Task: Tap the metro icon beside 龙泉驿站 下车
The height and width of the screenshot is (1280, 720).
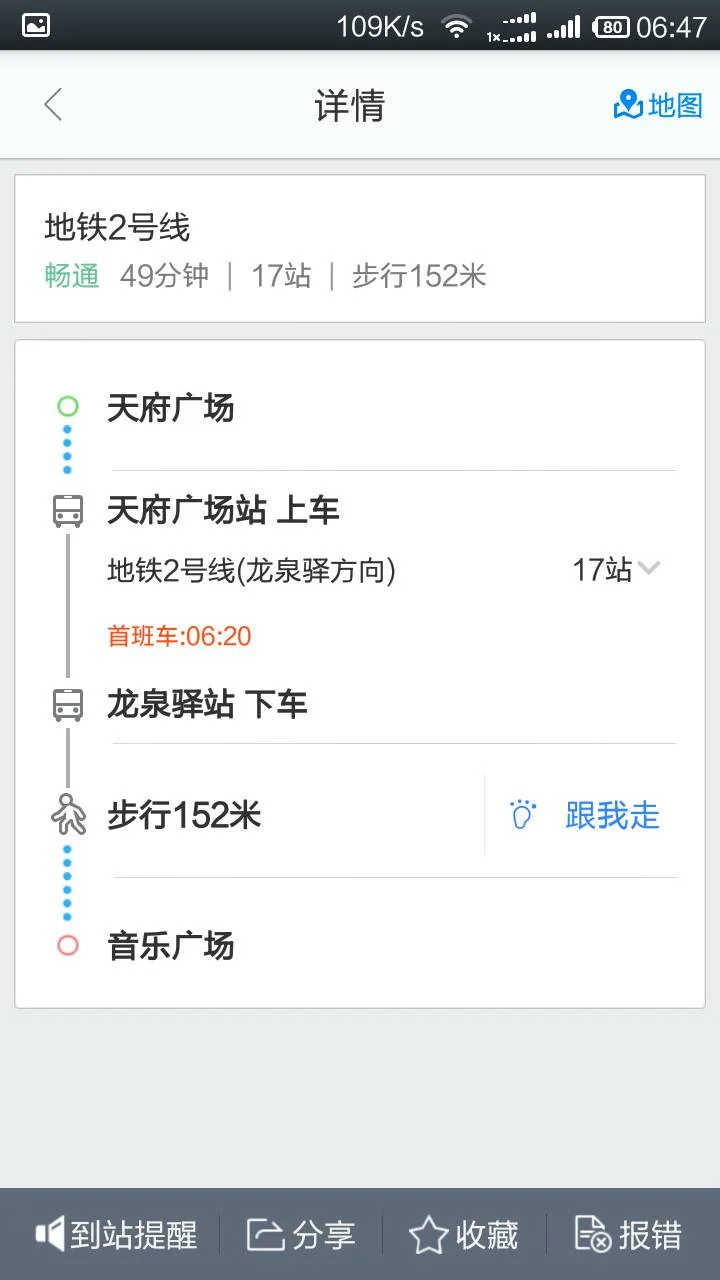Action: [x=67, y=705]
